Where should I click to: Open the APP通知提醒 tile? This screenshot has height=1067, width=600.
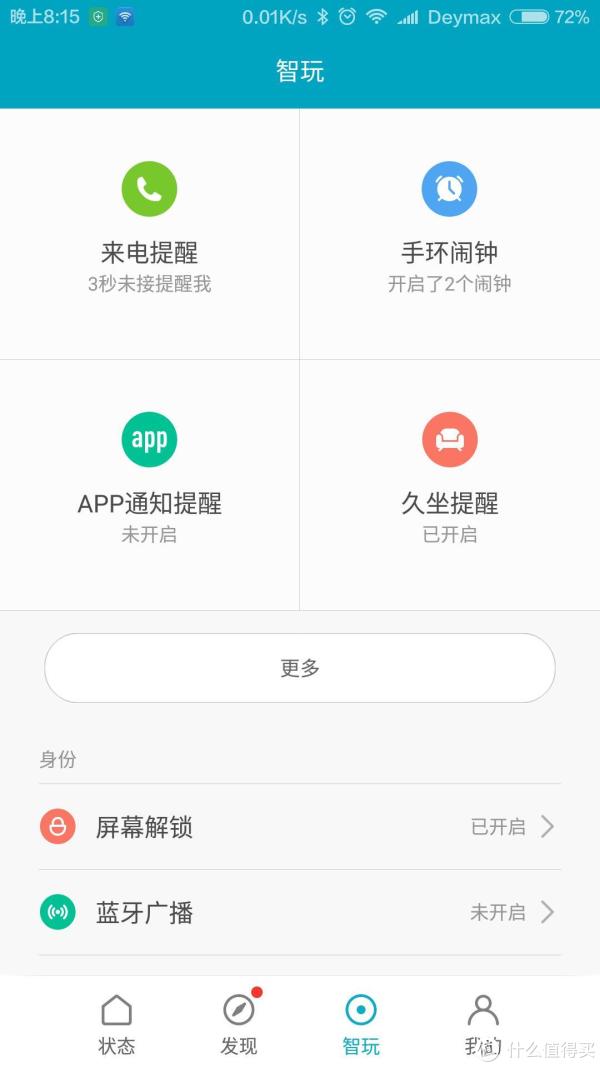[x=150, y=485]
